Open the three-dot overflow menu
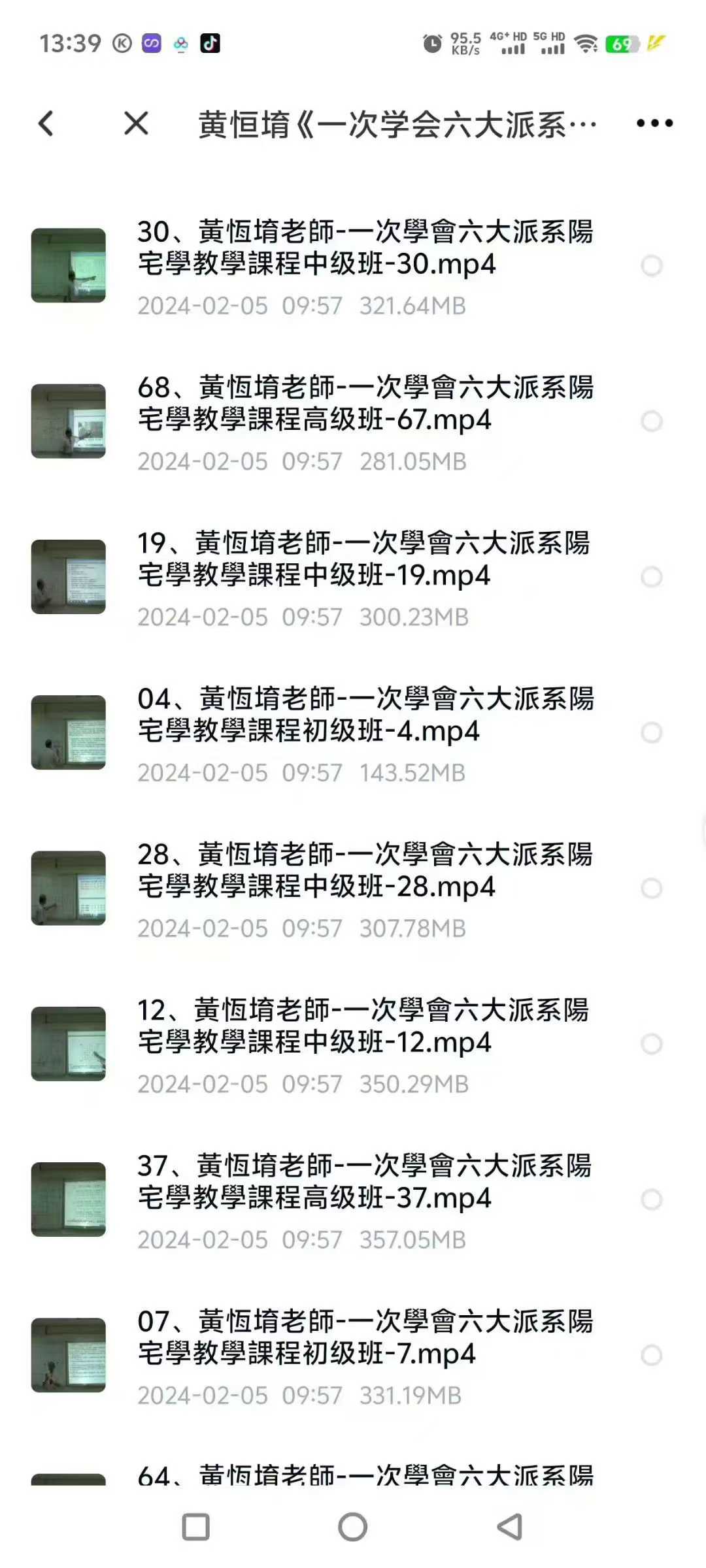The width and height of the screenshot is (706, 1568). coord(654,123)
